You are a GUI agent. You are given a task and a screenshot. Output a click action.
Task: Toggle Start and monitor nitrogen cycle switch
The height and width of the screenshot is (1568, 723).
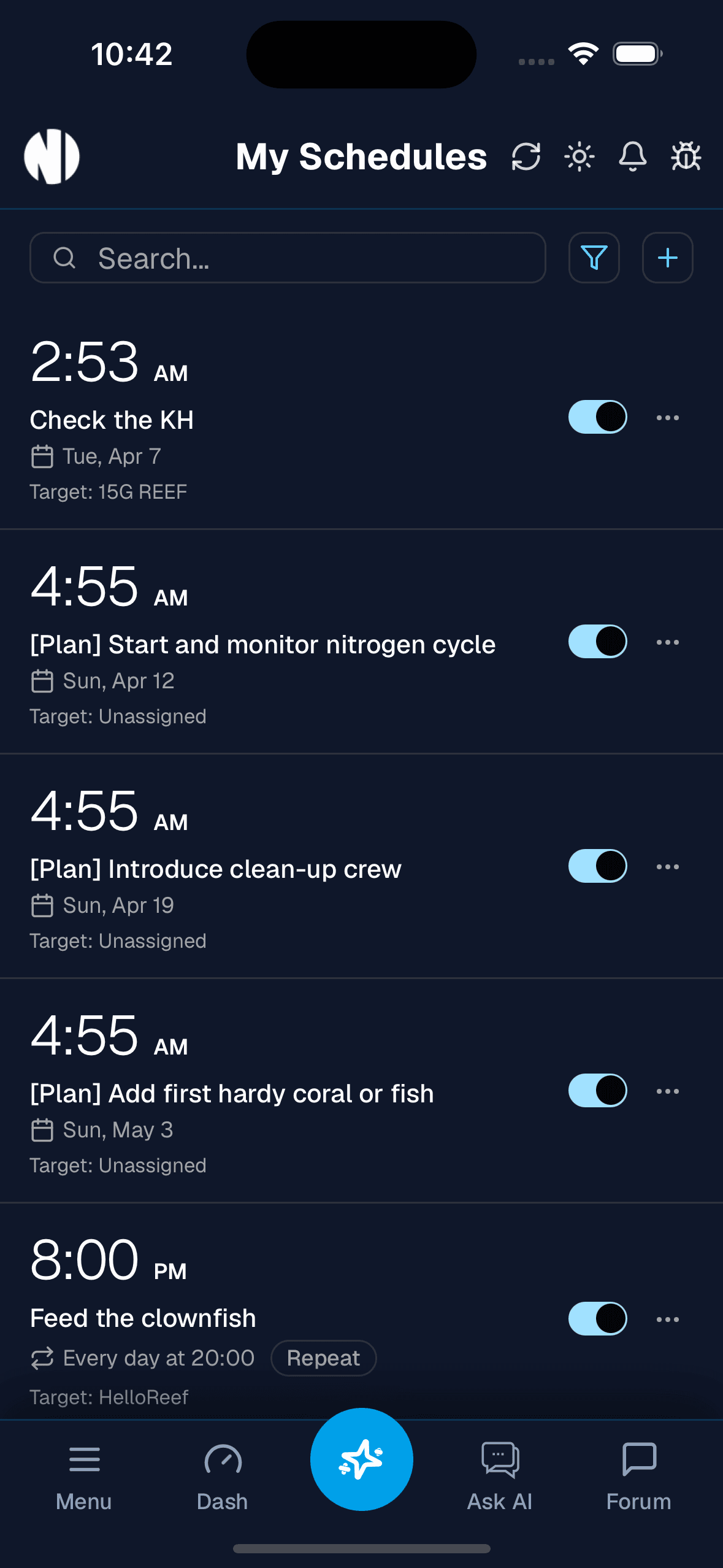point(597,642)
